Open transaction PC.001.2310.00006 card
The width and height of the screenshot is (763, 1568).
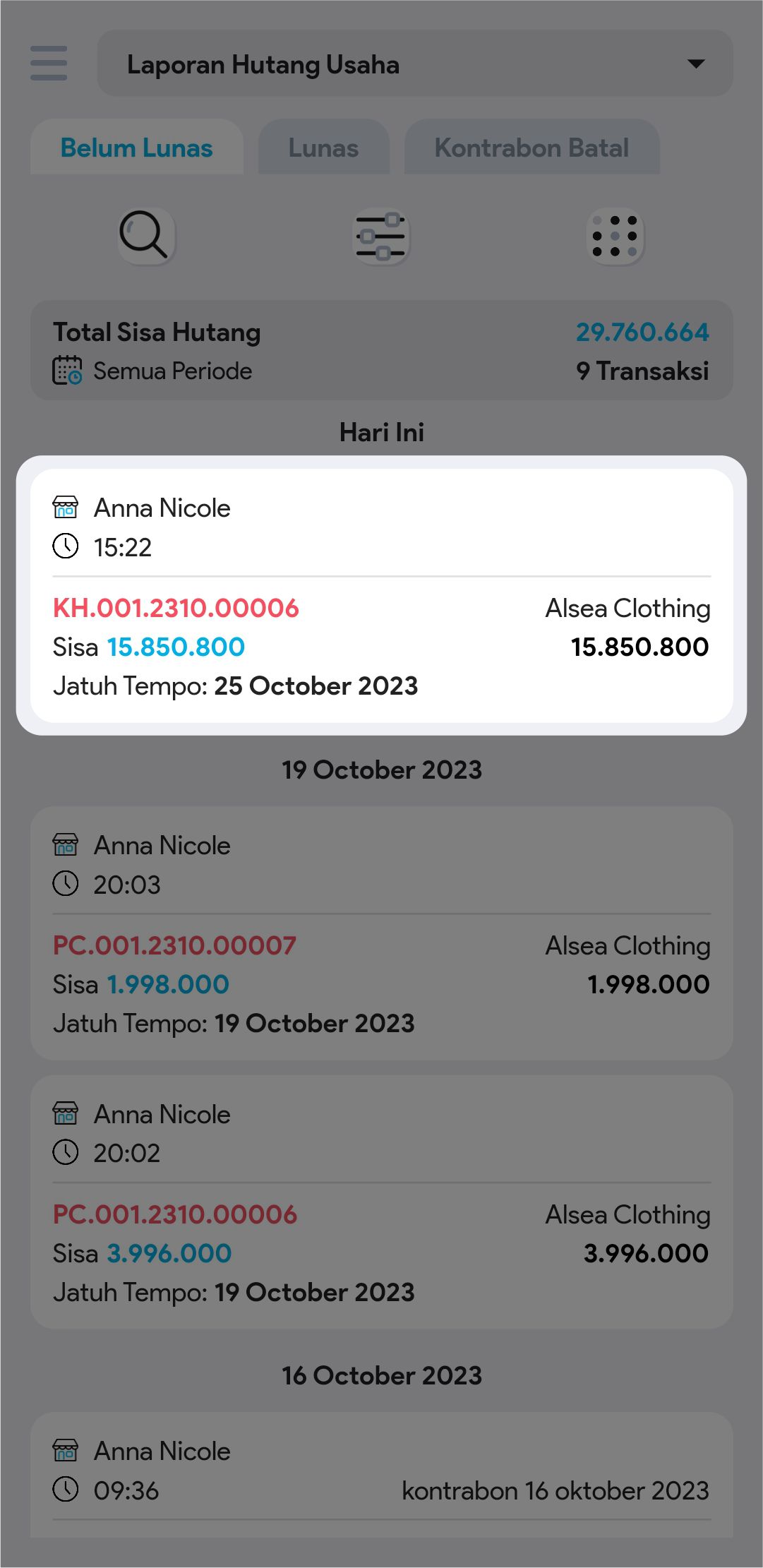381,1202
